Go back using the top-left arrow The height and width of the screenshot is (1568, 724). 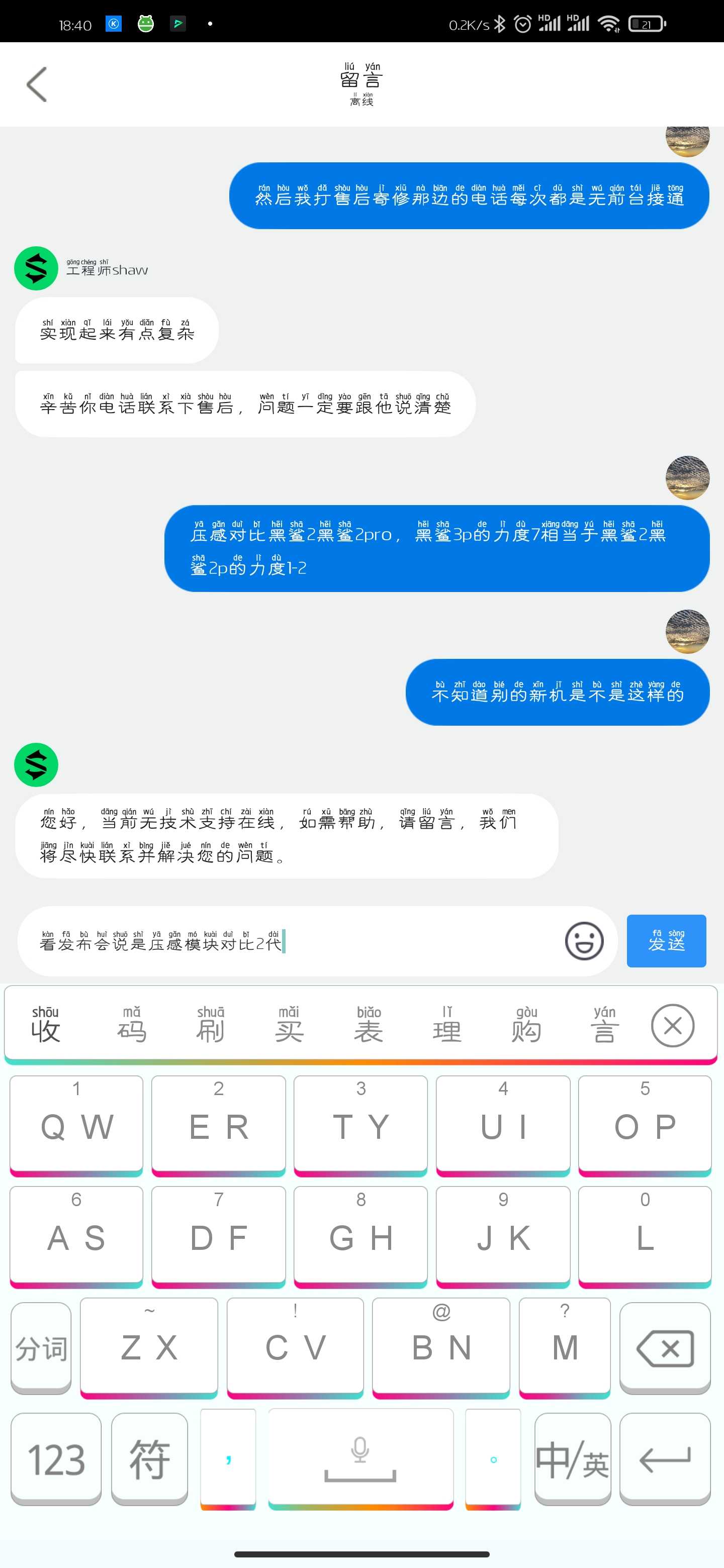tap(37, 84)
